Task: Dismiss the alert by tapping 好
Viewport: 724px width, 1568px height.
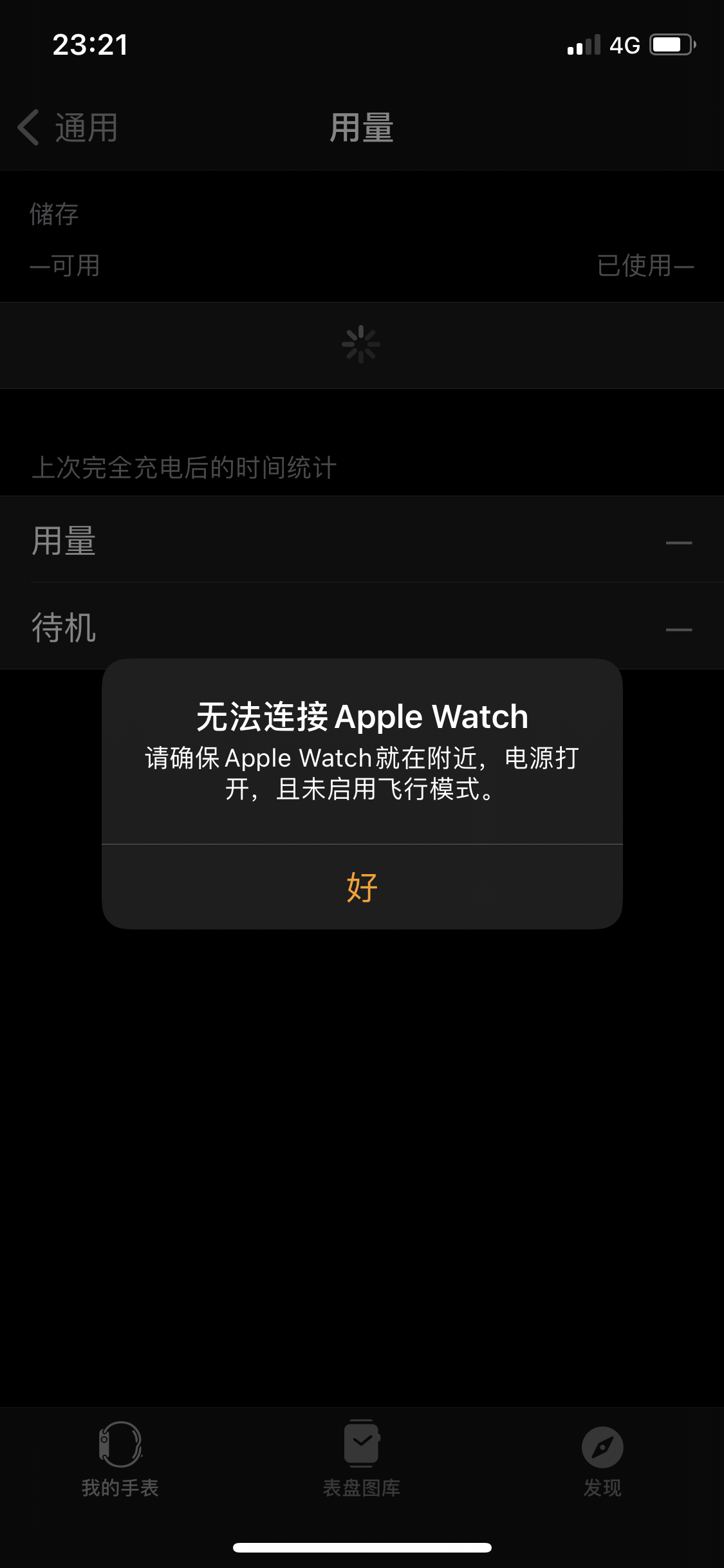Action: point(362,887)
